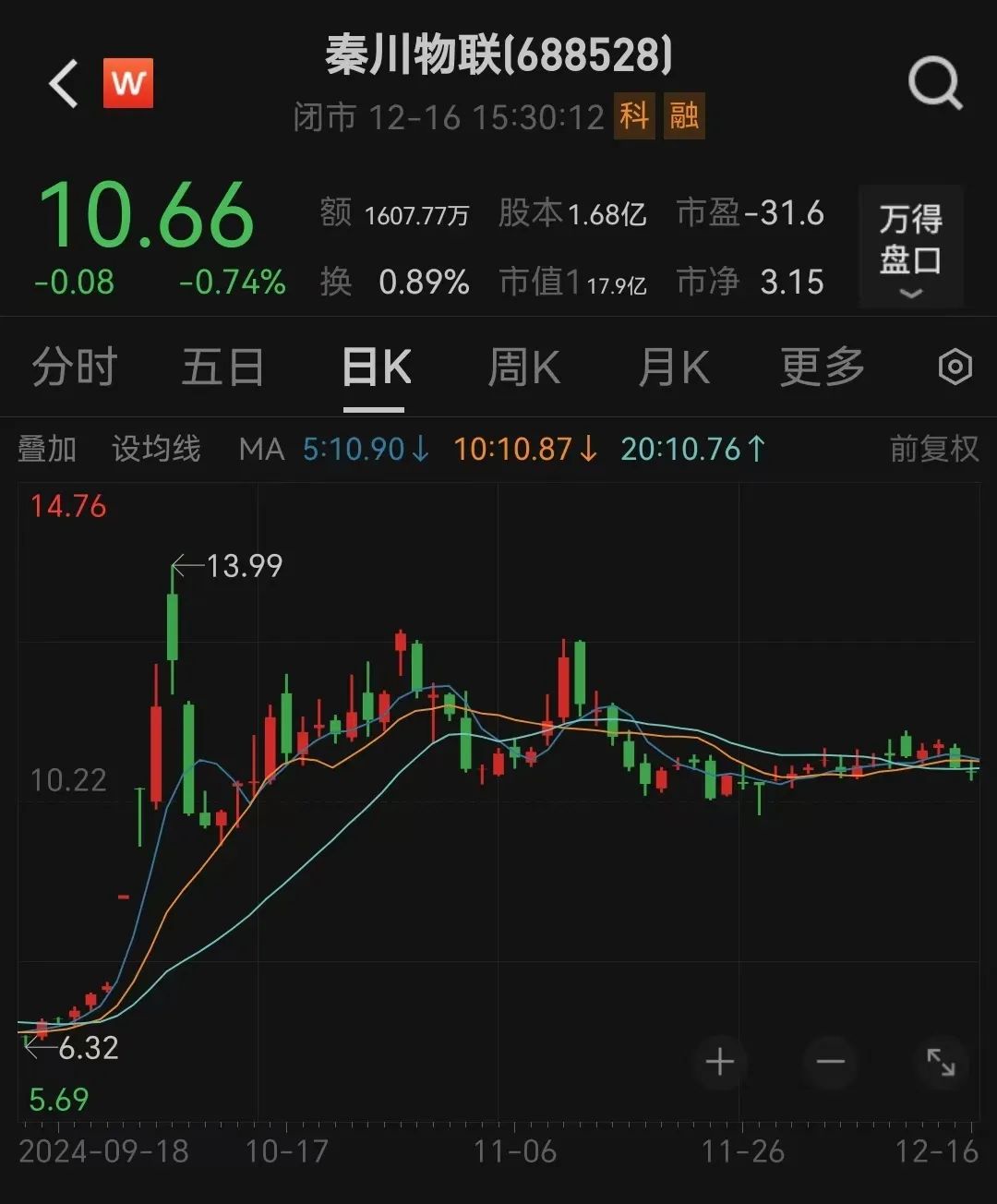Switch to the 月K chart
This screenshot has width=997, height=1204.
[x=674, y=367]
